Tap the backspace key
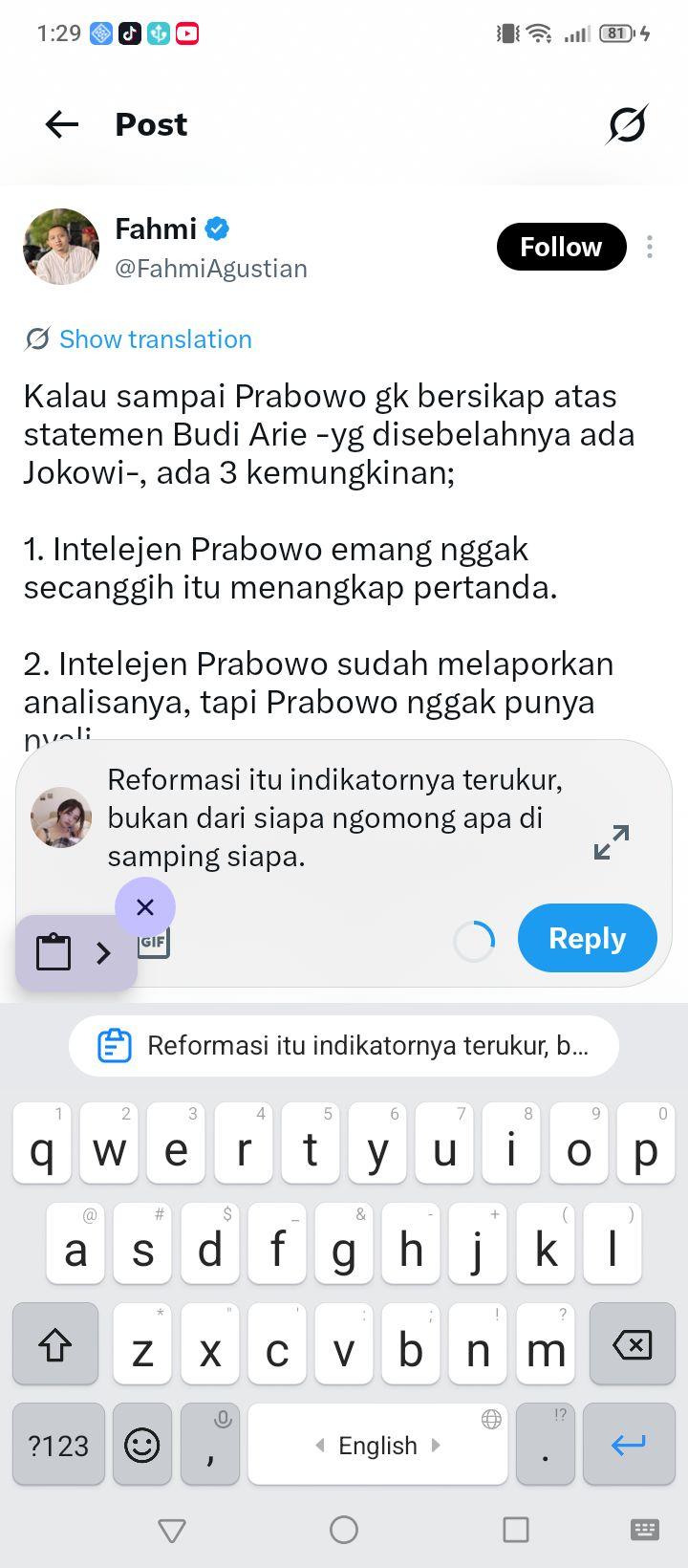 (632, 1344)
